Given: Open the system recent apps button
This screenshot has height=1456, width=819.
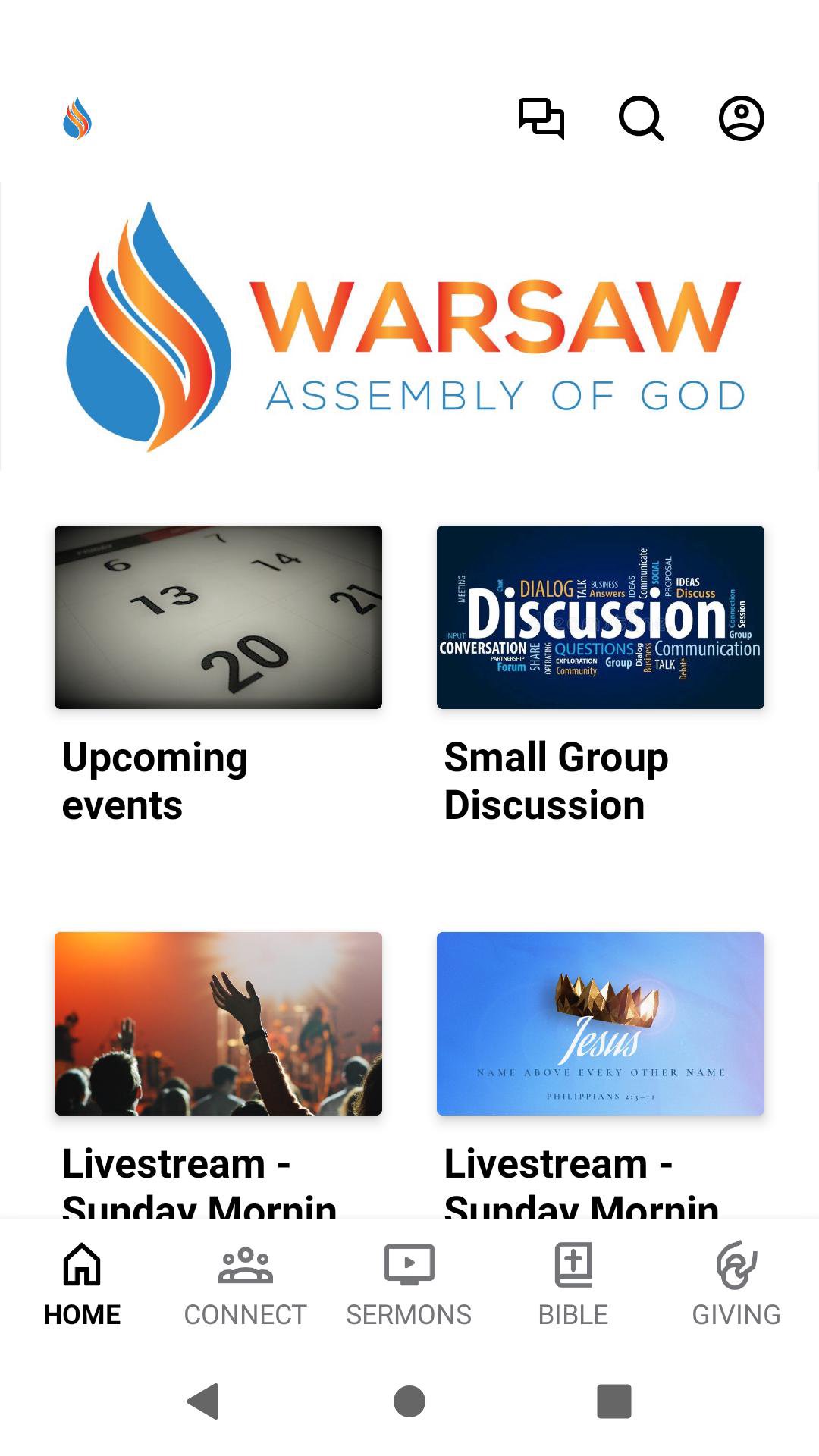Looking at the screenshot, I should point(614,1401).
